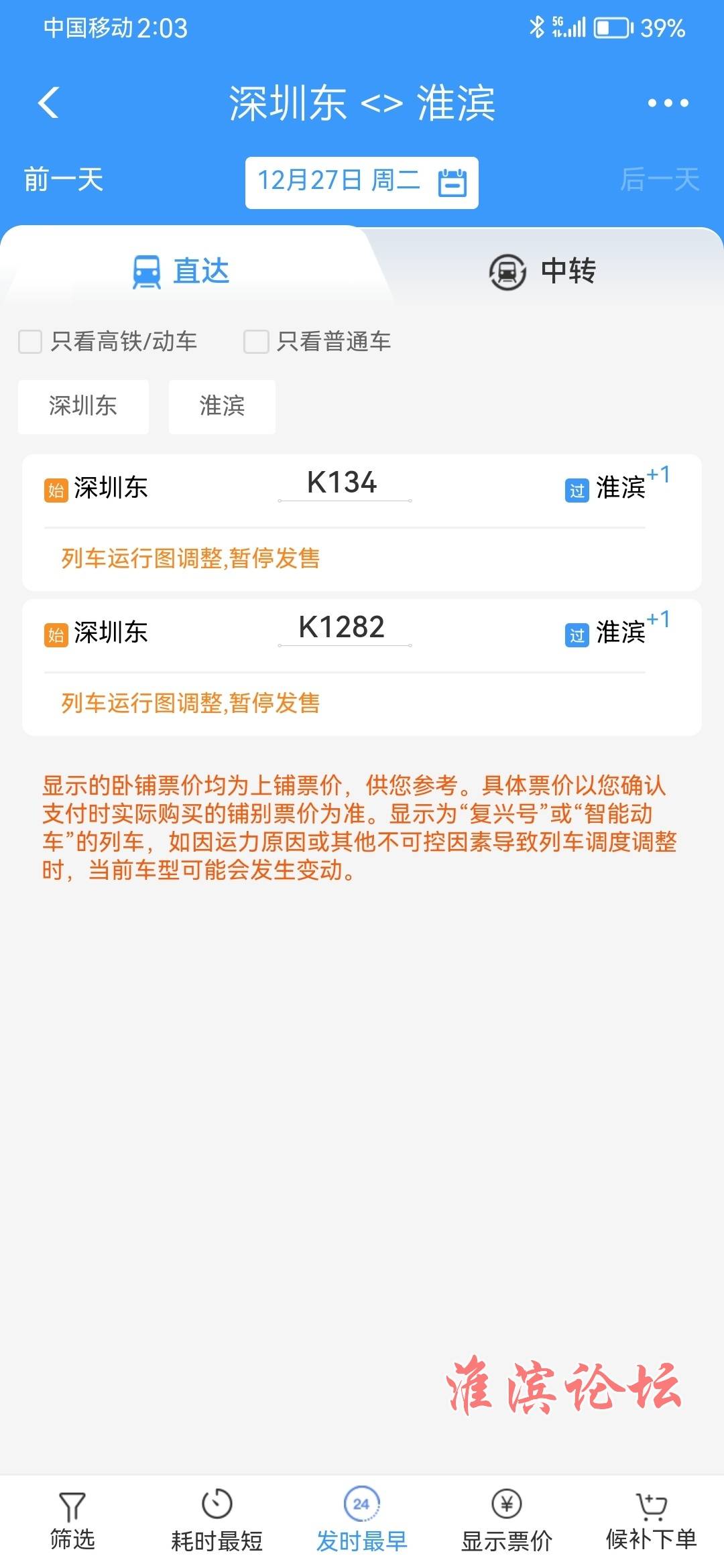Open train K1282 details card
Screen dimensions: 724x1568
[x=362, y=667]
